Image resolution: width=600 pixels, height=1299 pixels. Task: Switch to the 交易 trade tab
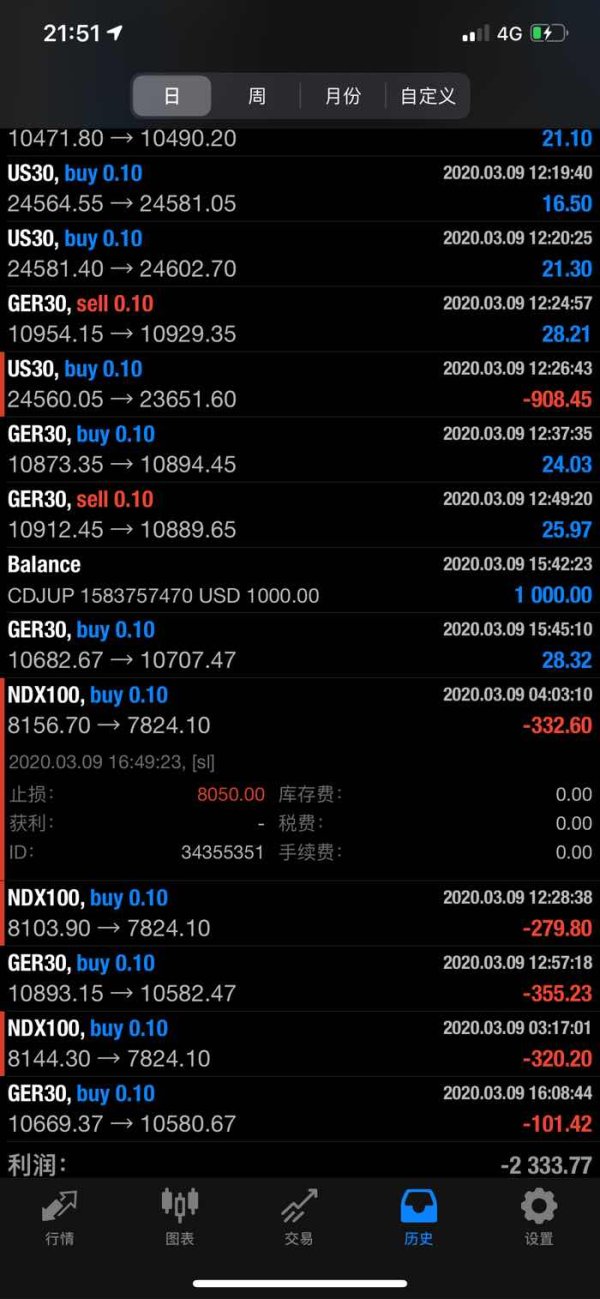(299, 1217)
